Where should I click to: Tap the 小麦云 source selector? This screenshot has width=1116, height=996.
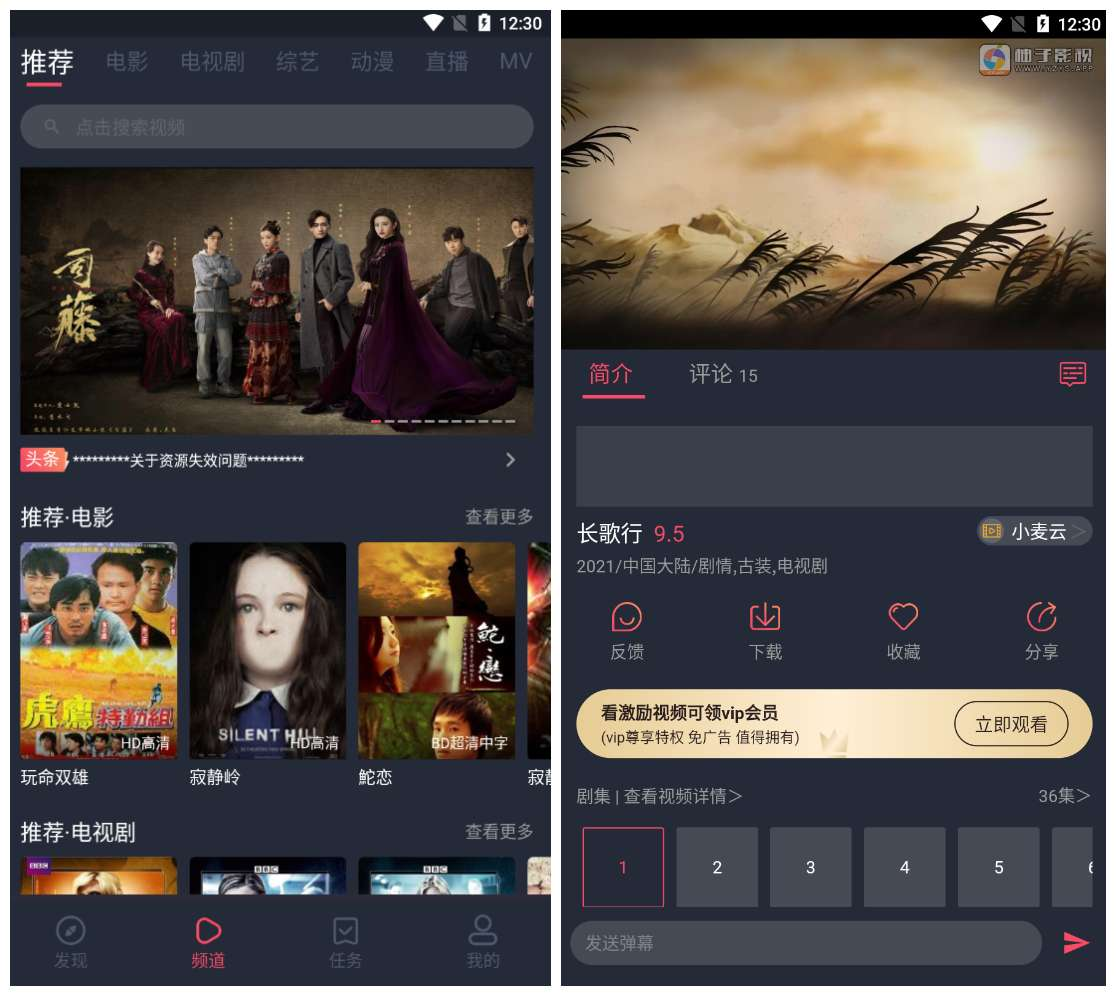tap(1034, 532)
